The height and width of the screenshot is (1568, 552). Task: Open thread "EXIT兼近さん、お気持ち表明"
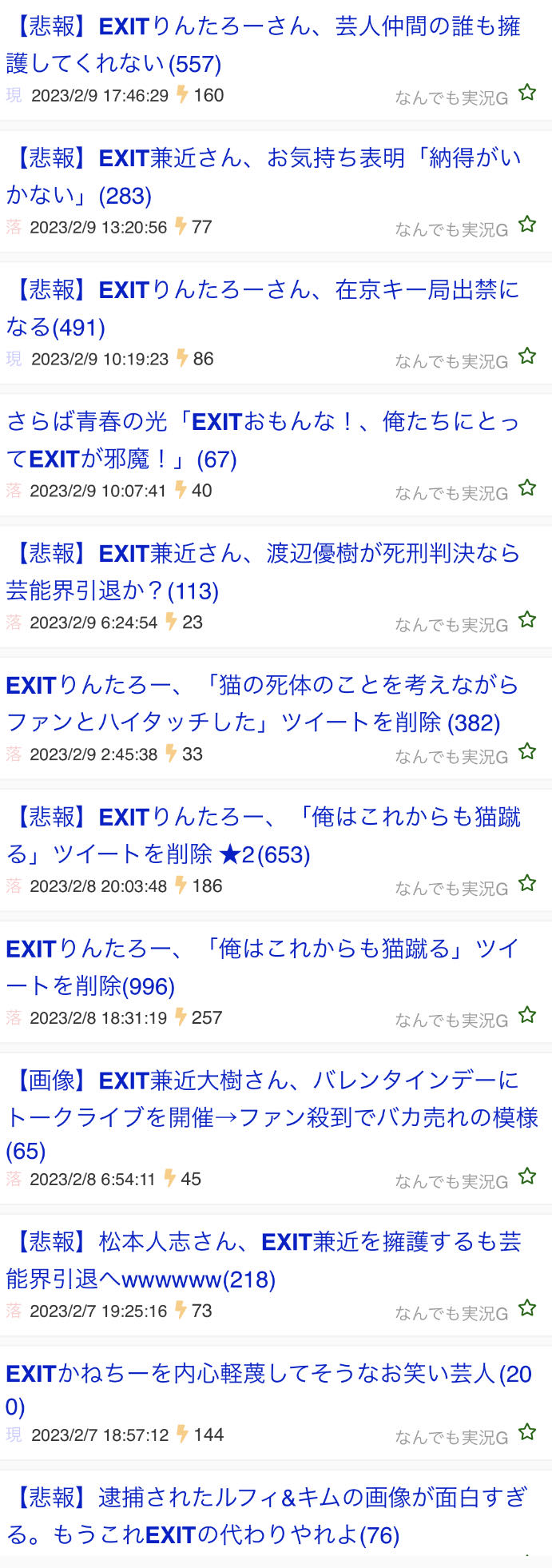[x=264, y=177]
